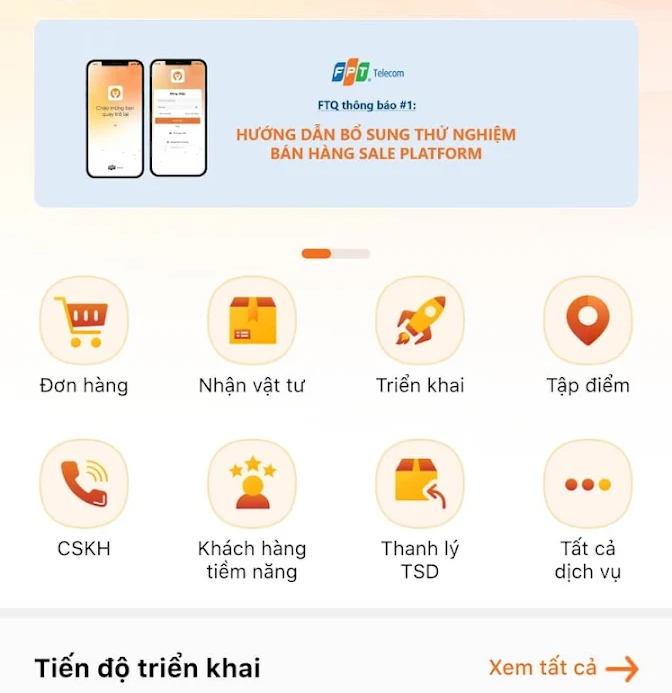Open the FTQ announcement banner

pyautogui.click(x=336, y=114)
